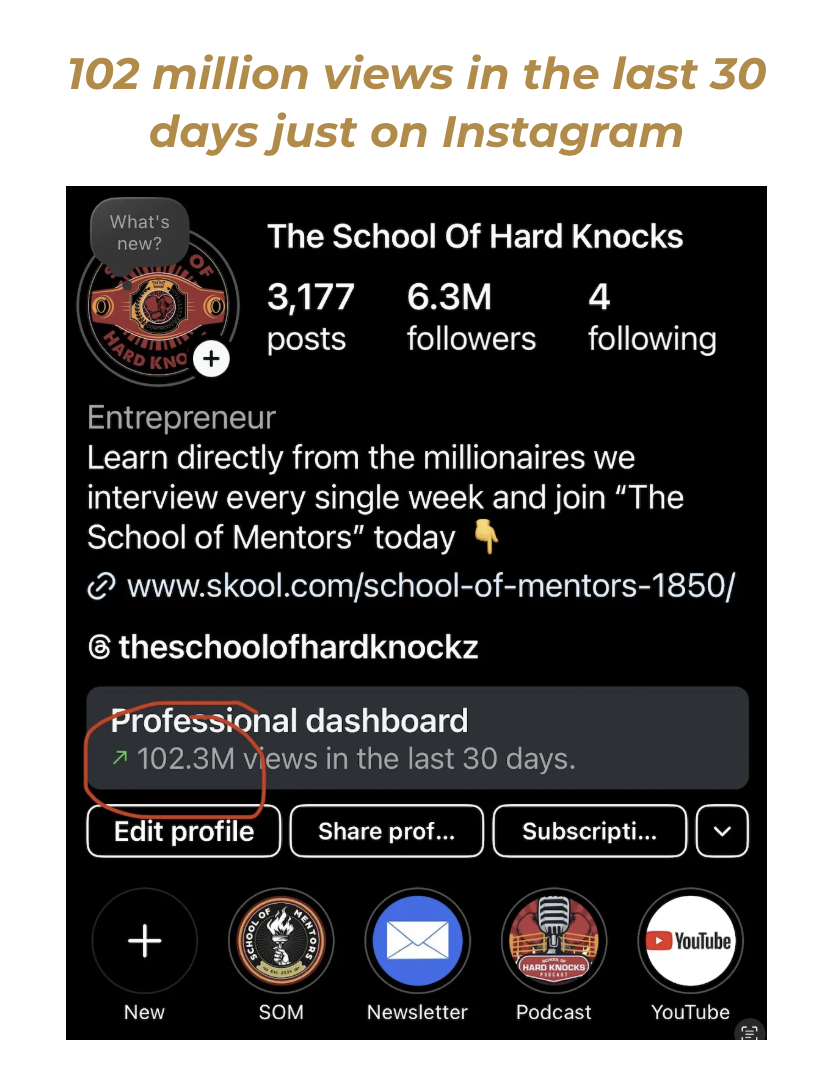Expand the truncated 'Share prof...' option
This screenshot has width=822, height=1092.
[386, 830]
